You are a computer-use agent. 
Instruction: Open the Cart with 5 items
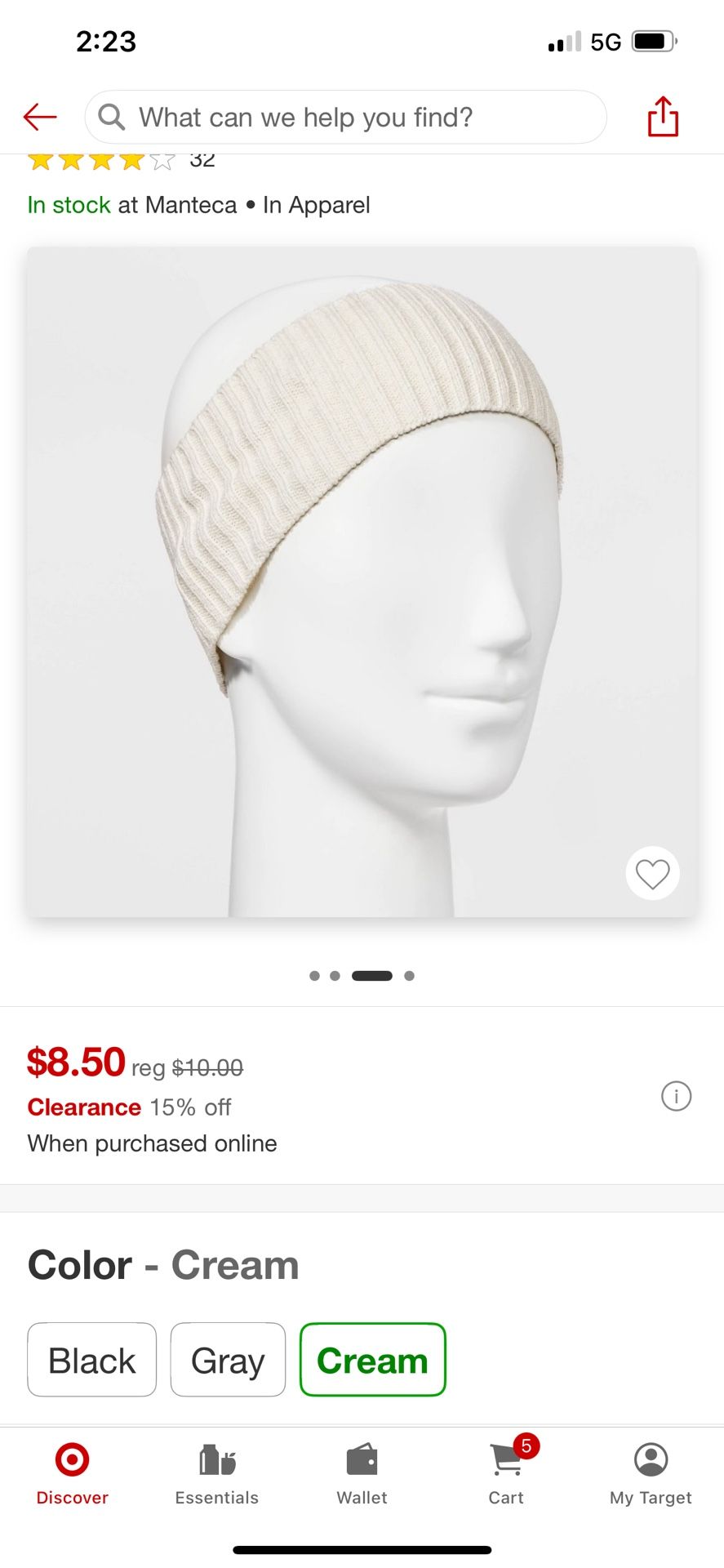[507, 1473]
